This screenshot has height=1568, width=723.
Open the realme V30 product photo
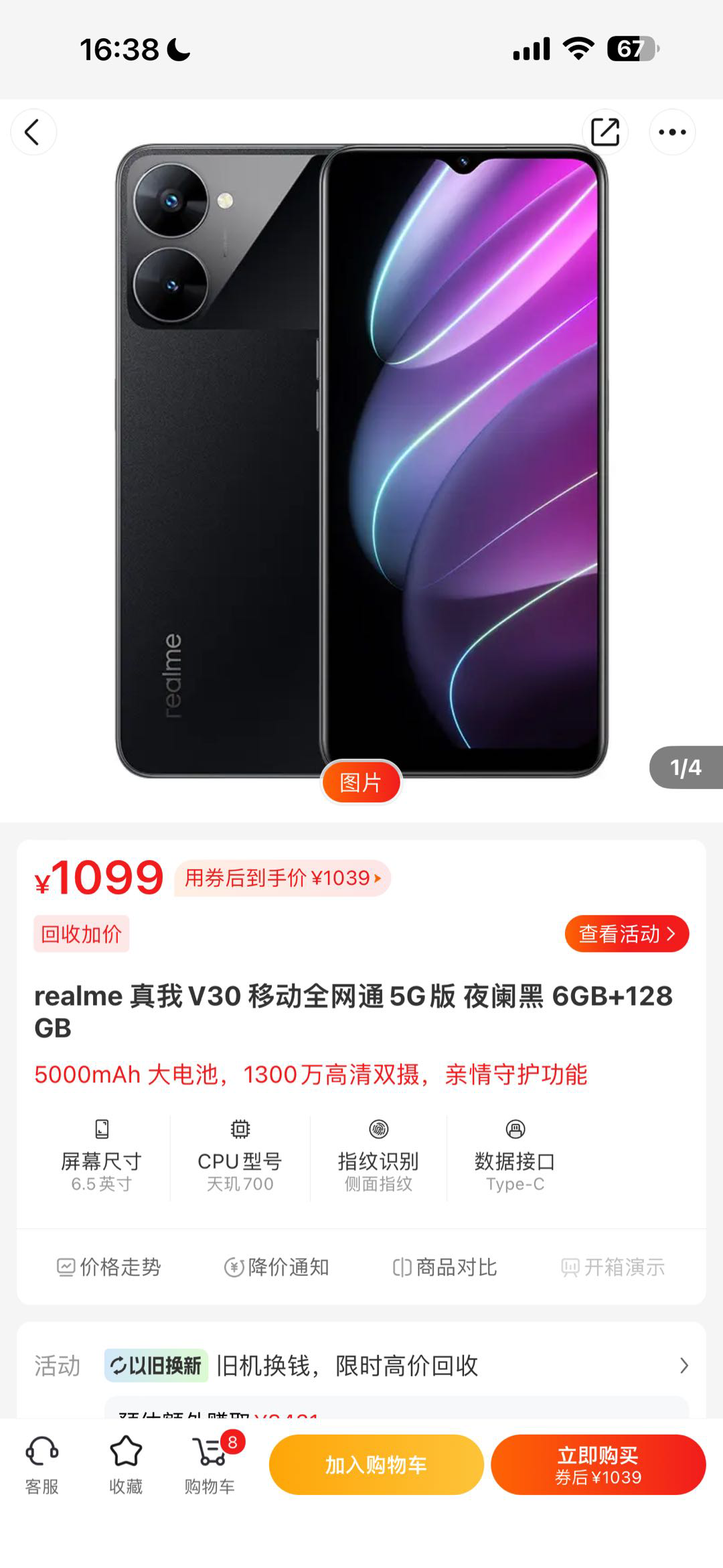(x=361, y=462)
